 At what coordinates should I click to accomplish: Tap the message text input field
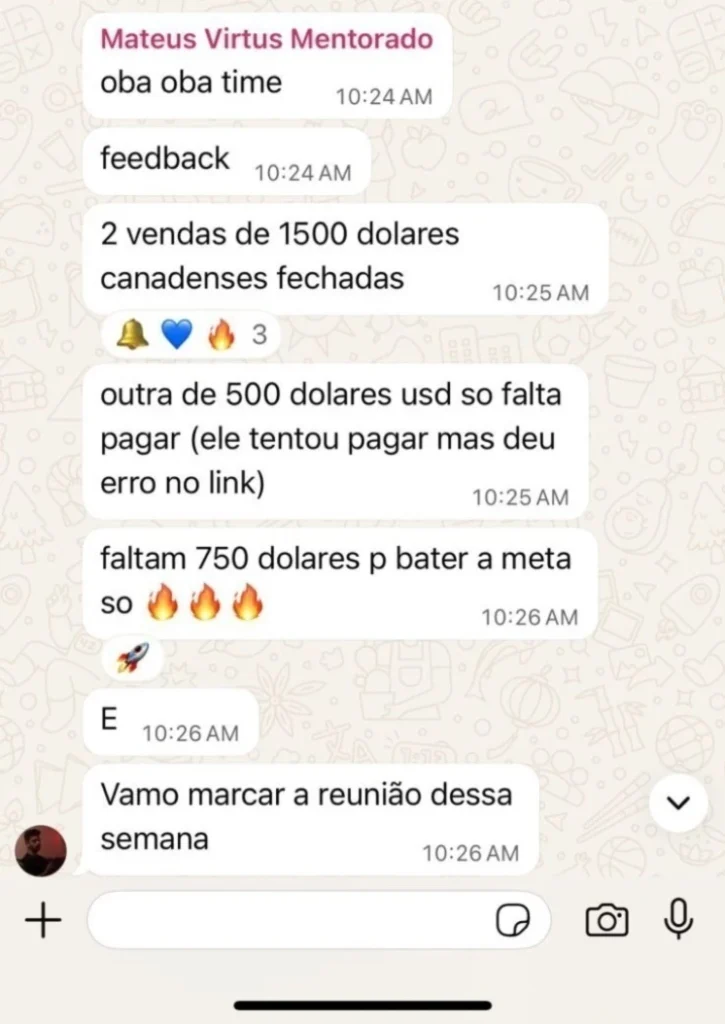pos(290,920)
